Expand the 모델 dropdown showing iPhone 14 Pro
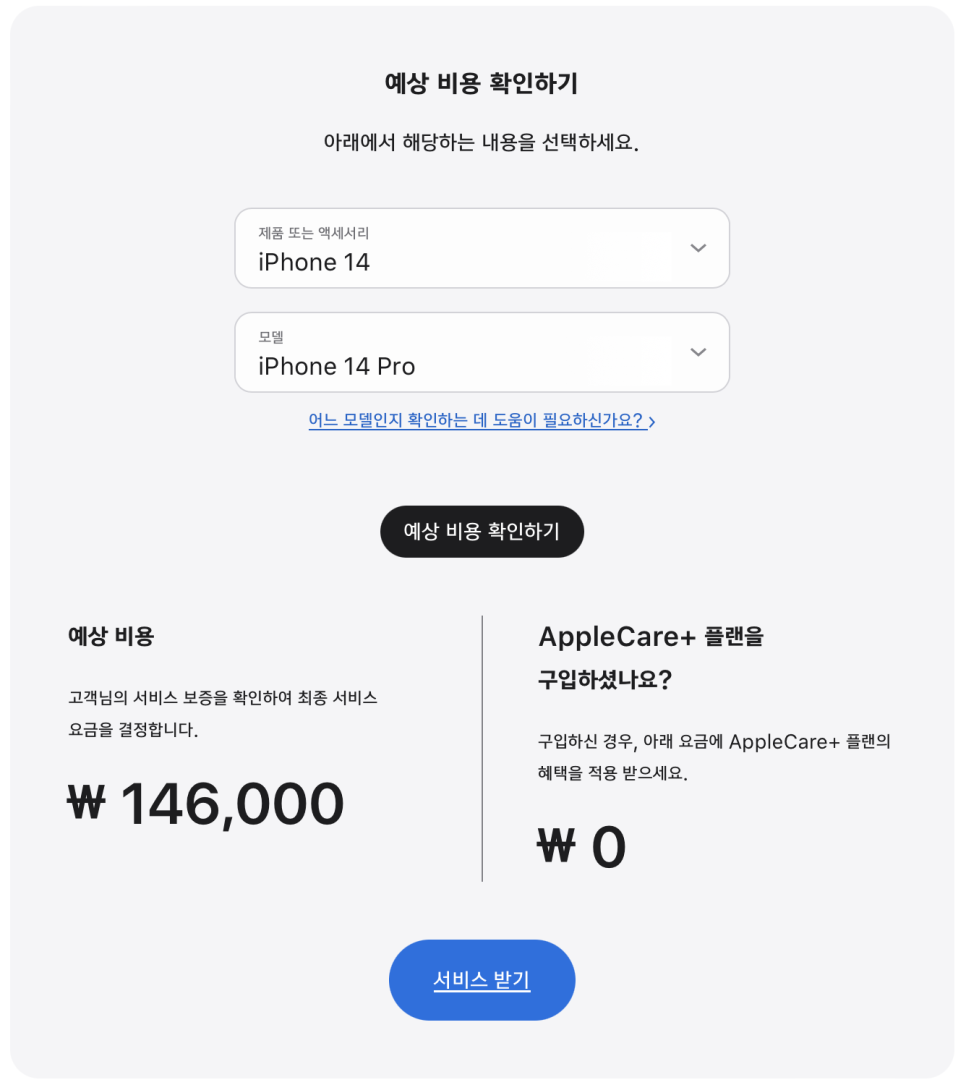The width and height of the screenshot is (966, 1085). point(482,353)
